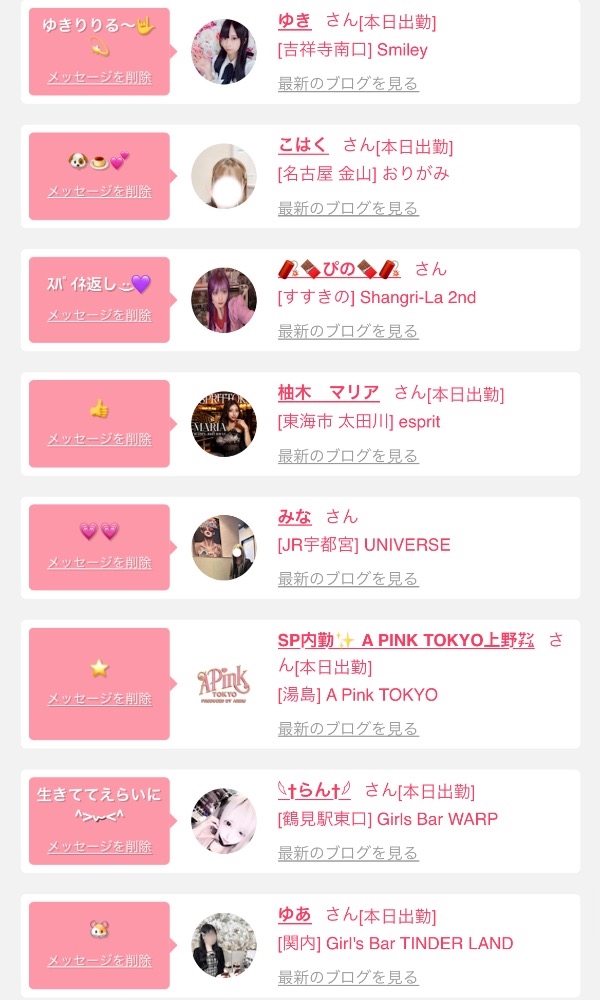Open 柚木 マリア's profile name link
This screenshot has height=1000, width=600.
[x=328, y=393]
